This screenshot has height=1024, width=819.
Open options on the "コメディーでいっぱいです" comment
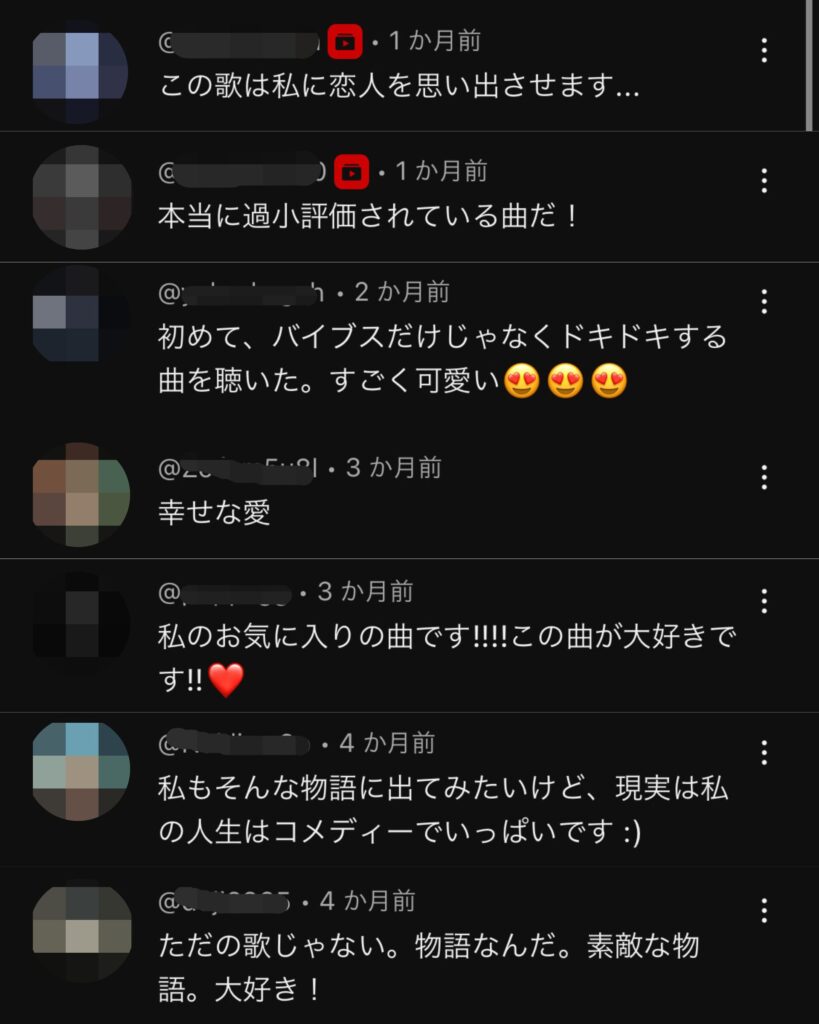click(764, 752)
